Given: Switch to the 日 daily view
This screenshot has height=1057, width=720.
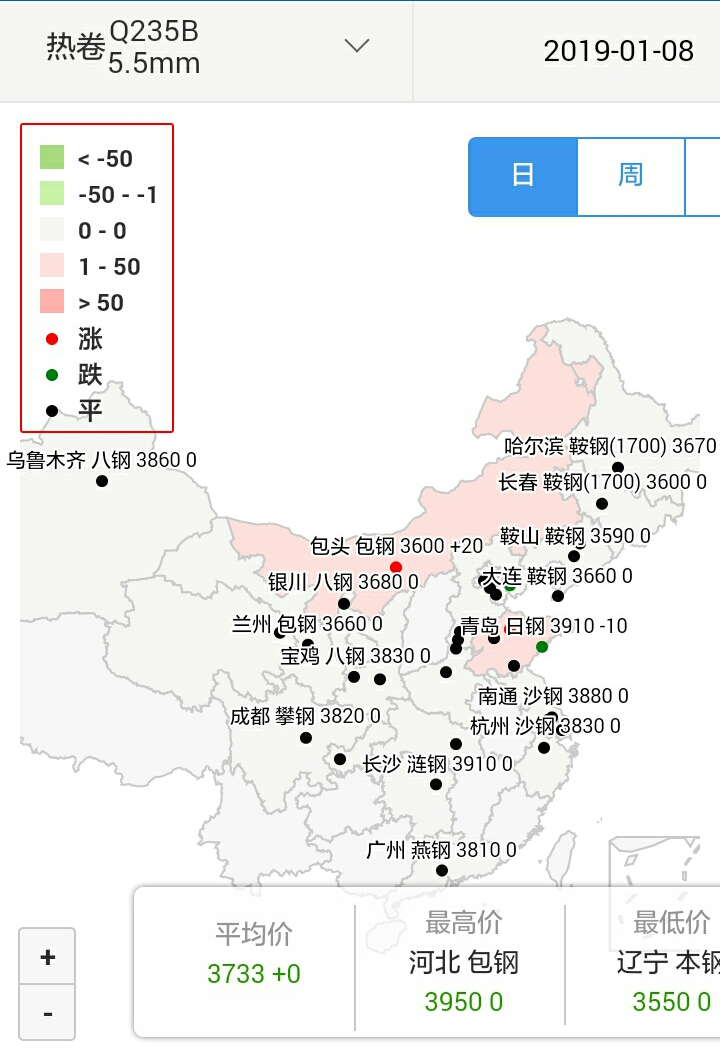Looking at the screenshot, I should point(523,176).
